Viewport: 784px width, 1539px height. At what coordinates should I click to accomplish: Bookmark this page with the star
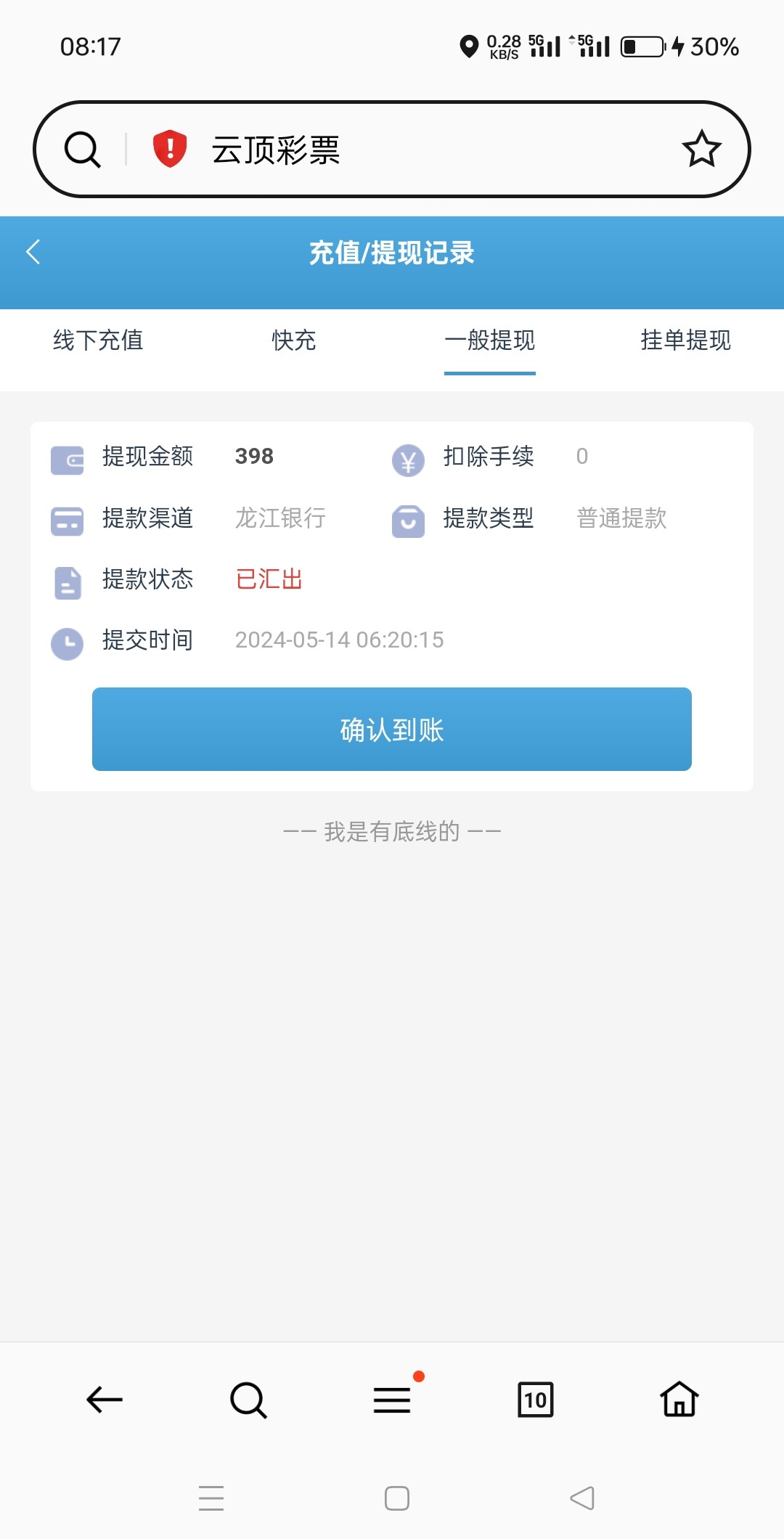pyautogui.click(x=701, y=149)
